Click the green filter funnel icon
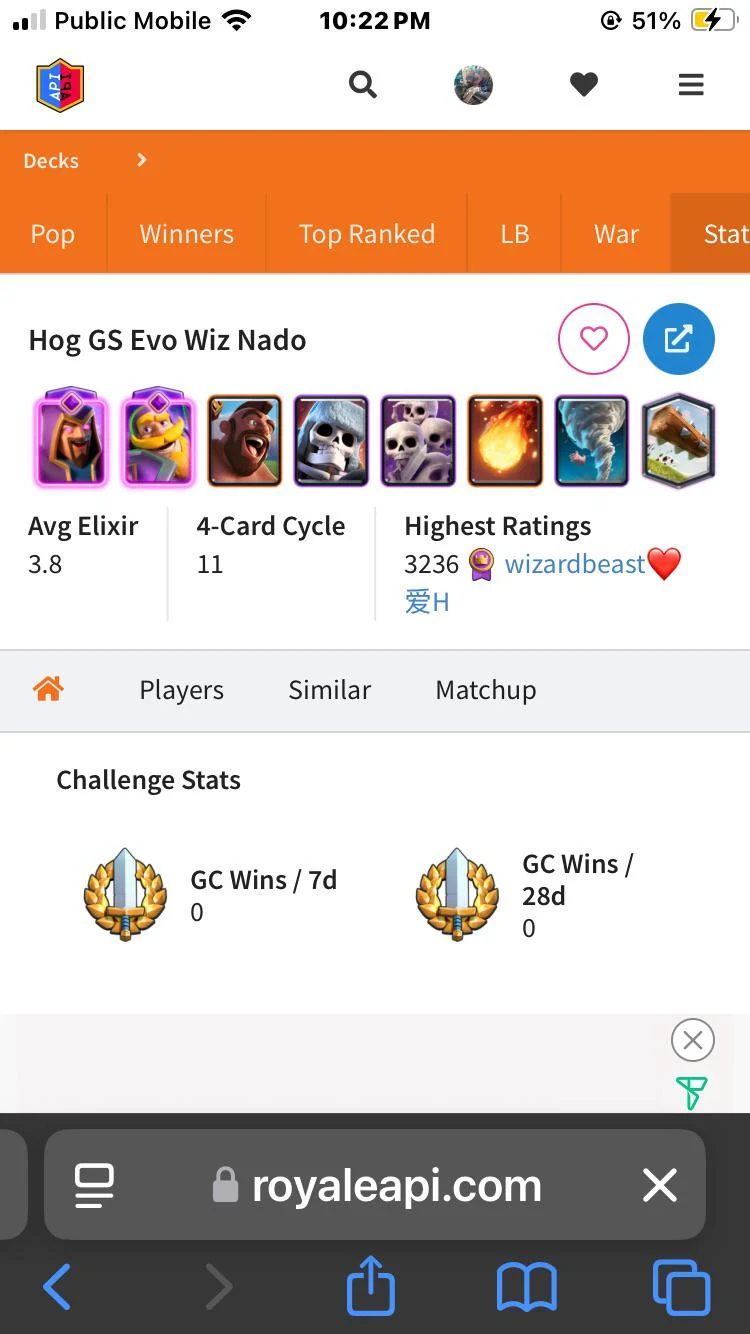Screen dimensions: 750x1334 (x=691, y=1095)
